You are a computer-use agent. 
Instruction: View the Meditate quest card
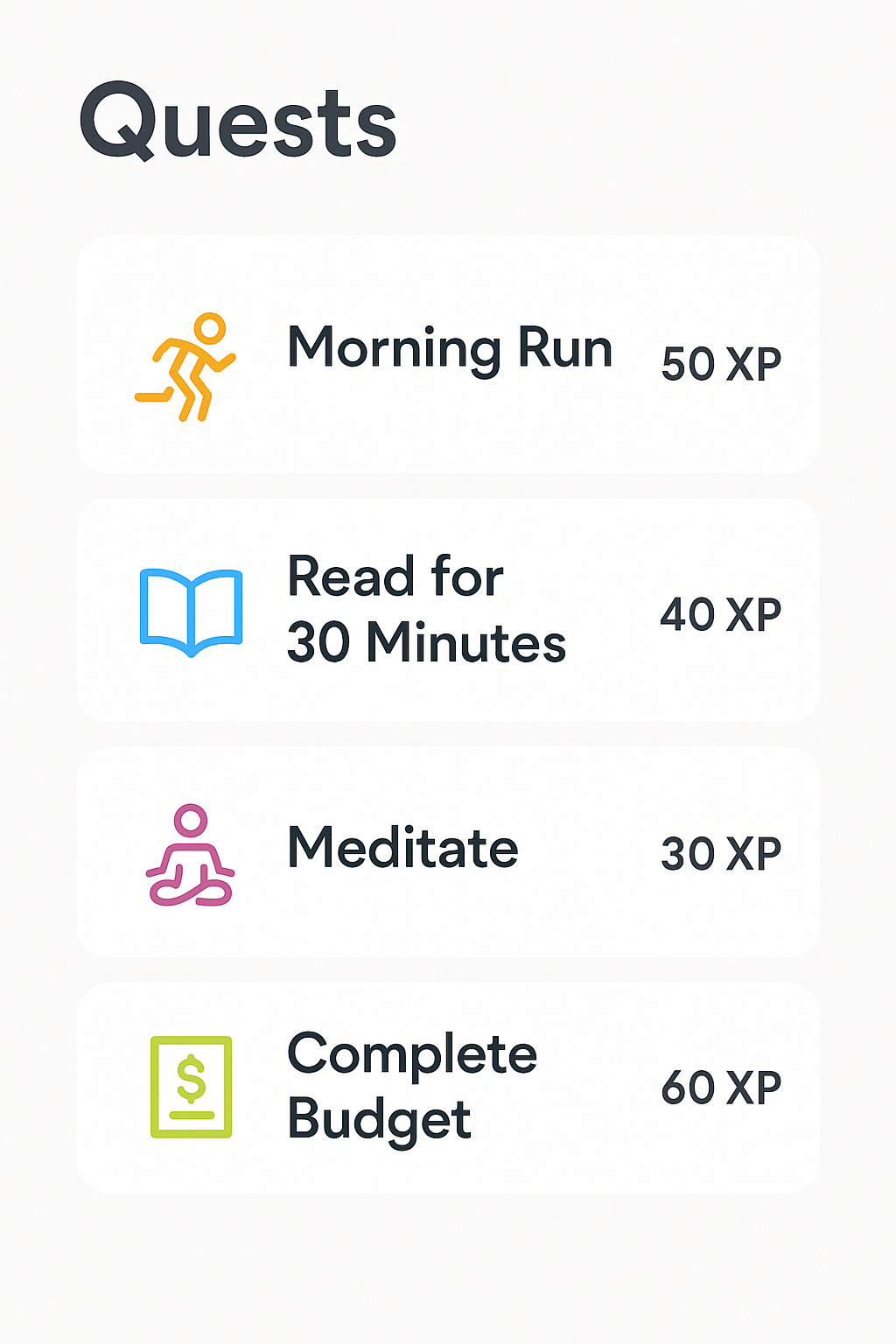pyautogui.click(x=448, y=851)
